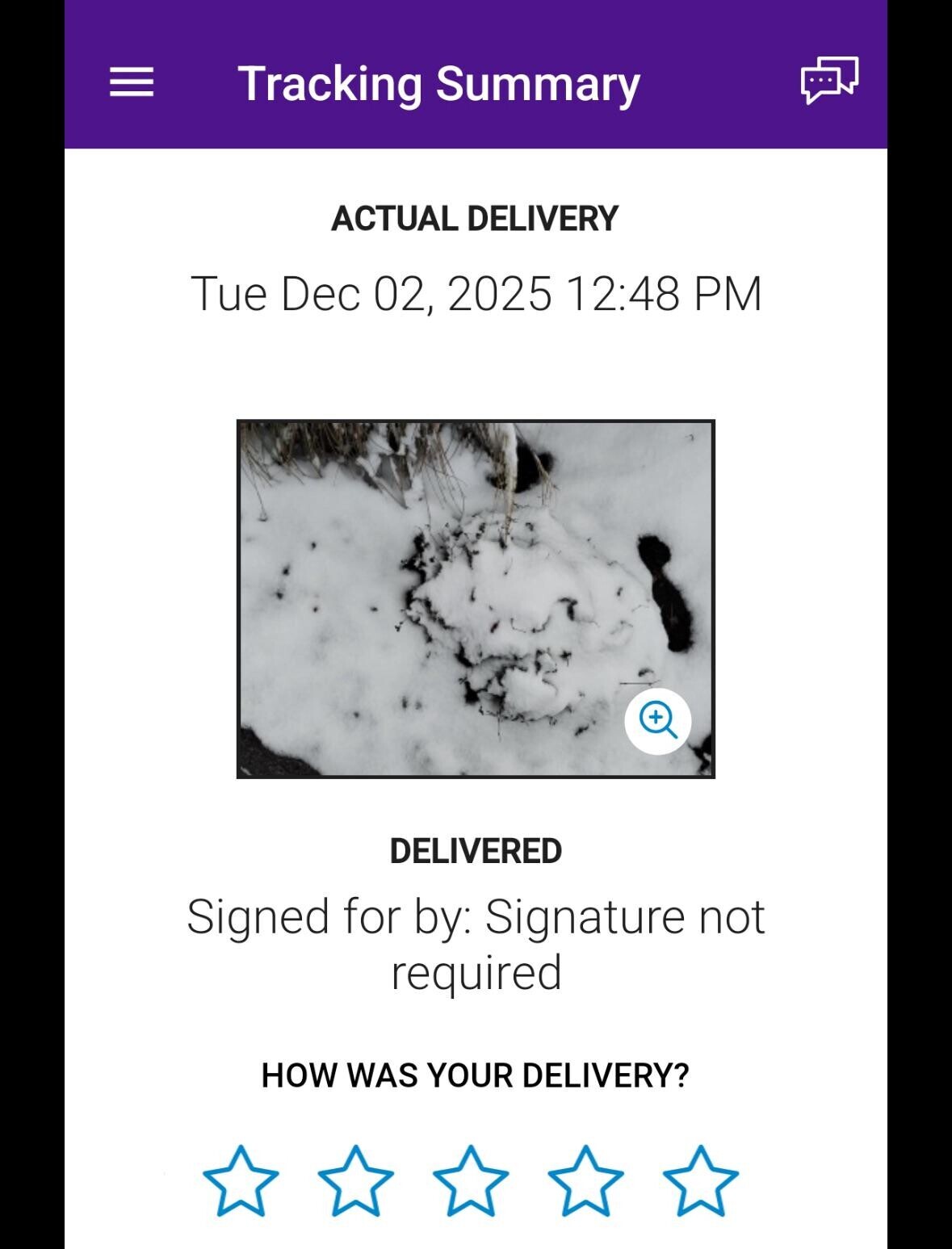Click the DELIVERED status label
The height and width of the screenshot is (1249, 952).
476,850
